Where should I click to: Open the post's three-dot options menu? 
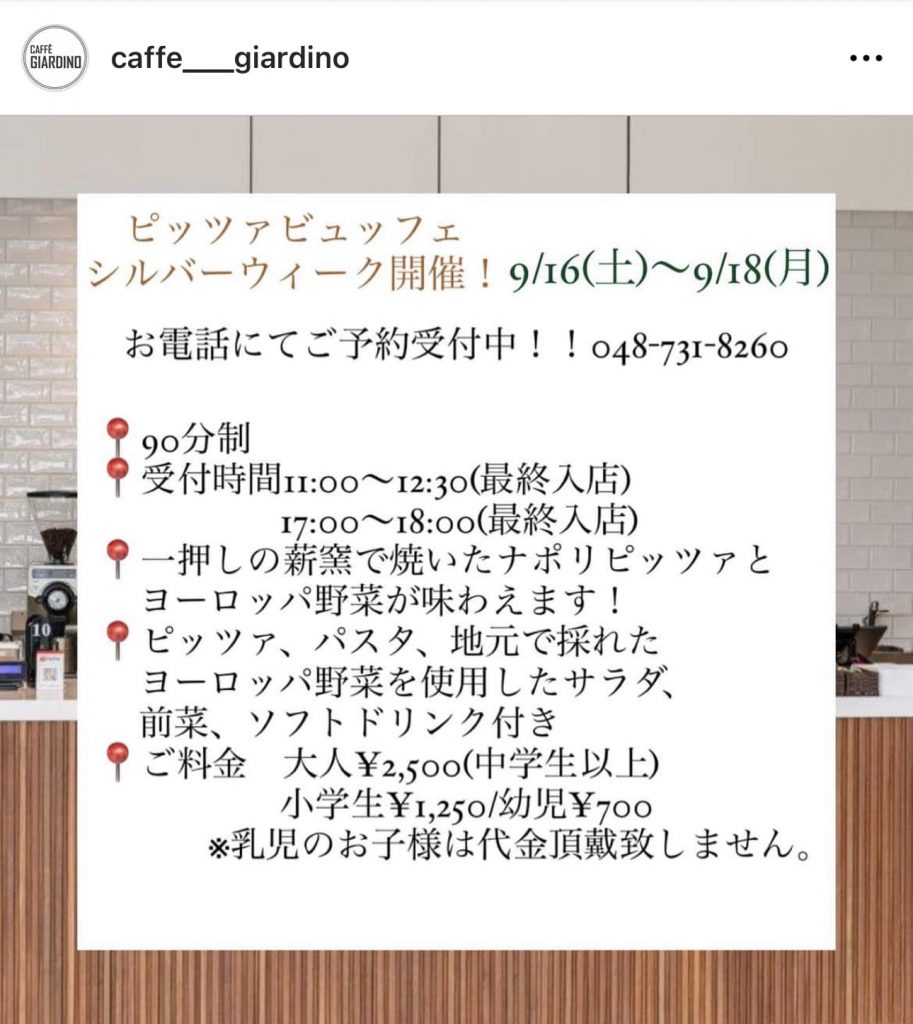click(x=865, y=59)
